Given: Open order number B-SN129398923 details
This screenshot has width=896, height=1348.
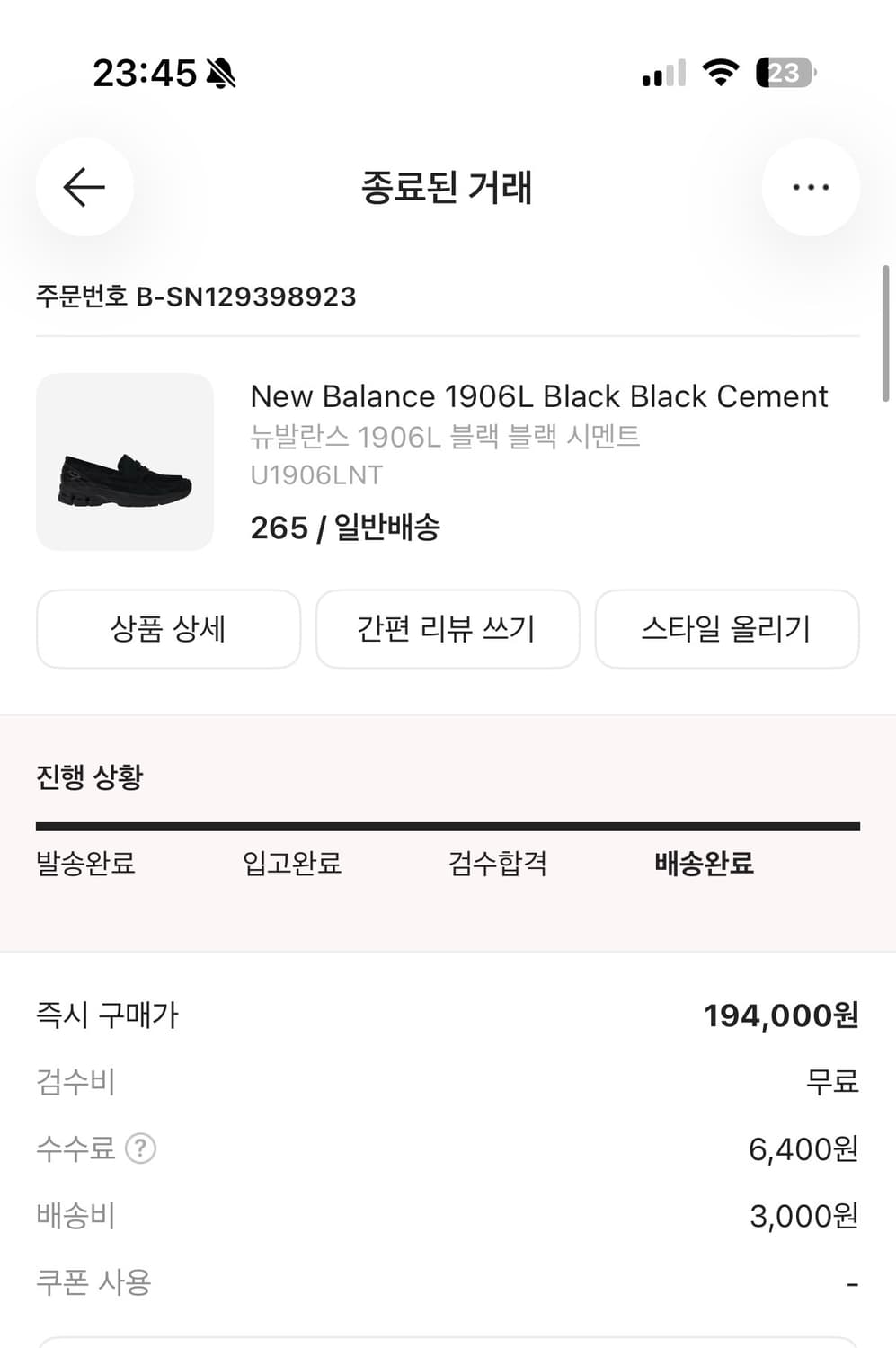Looking at the screenshot, I should tap(196, 297).
